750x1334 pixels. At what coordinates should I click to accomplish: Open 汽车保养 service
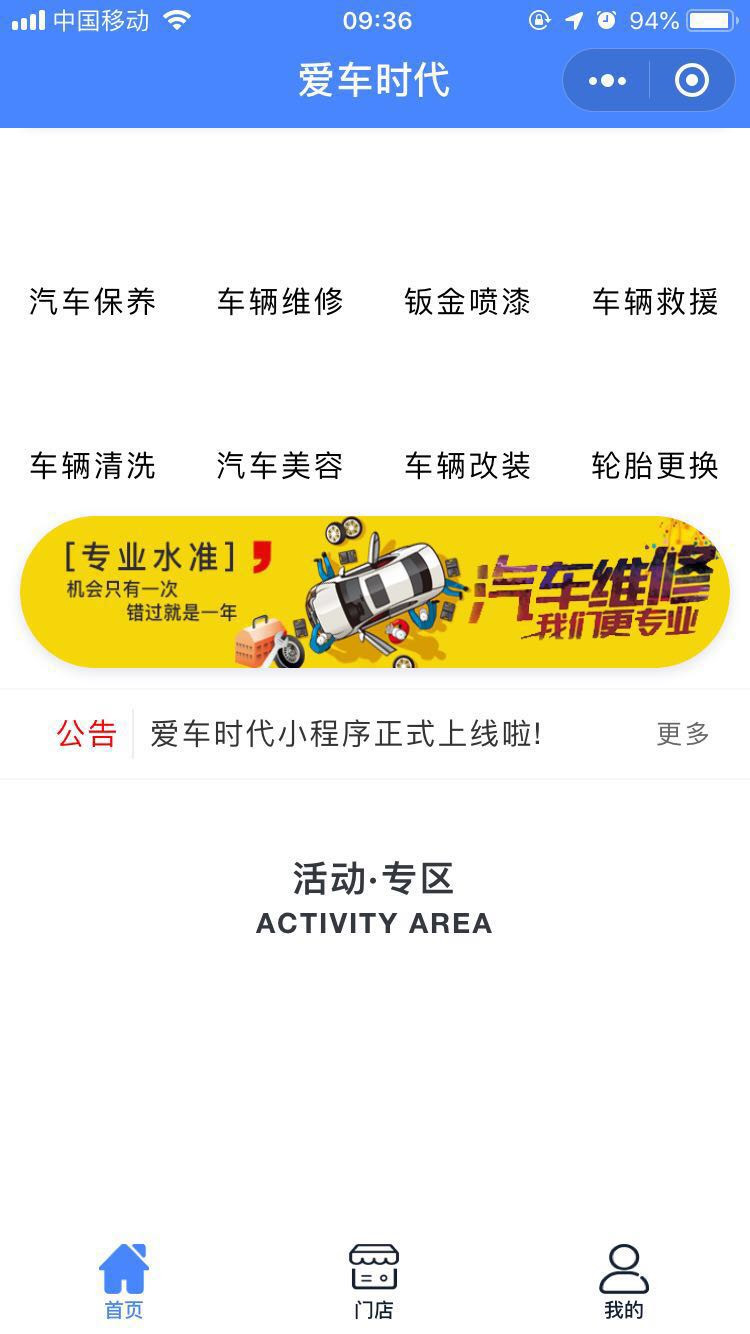[x=93, y=301]
